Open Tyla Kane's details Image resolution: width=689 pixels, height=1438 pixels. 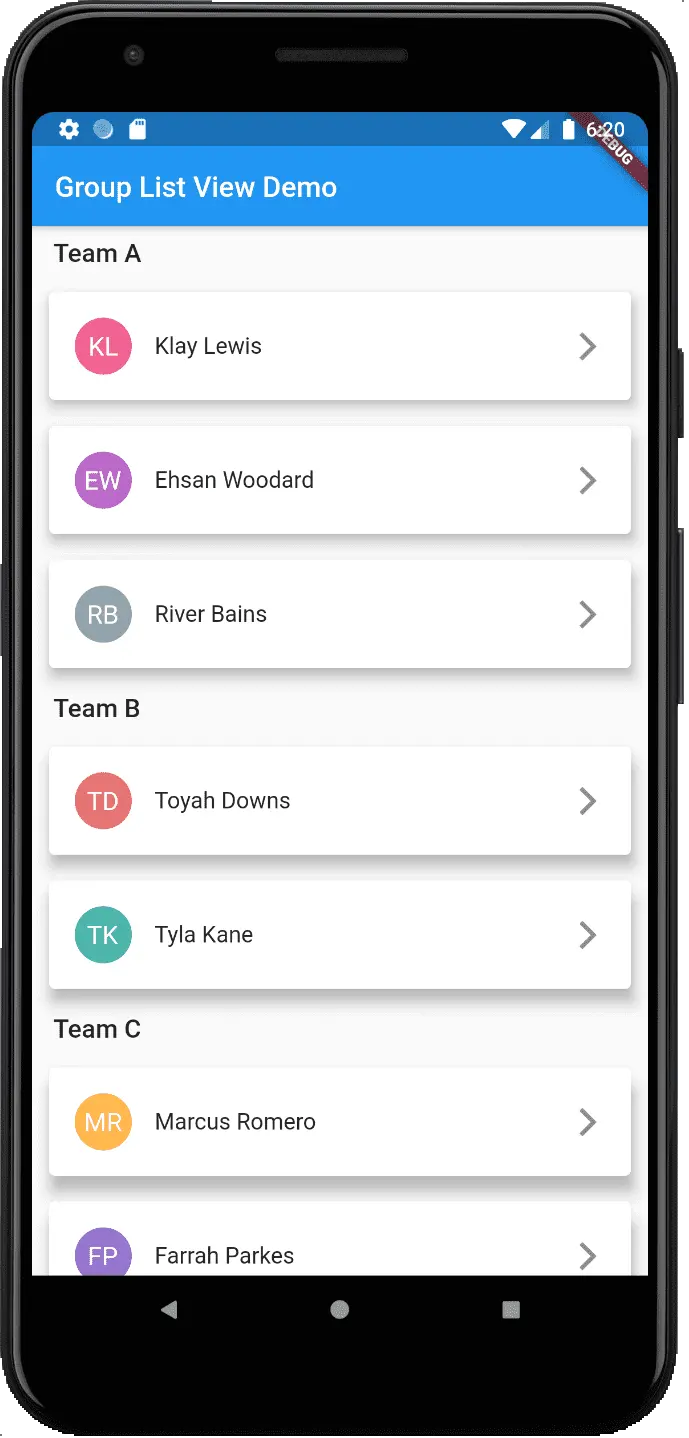(339, 935)
